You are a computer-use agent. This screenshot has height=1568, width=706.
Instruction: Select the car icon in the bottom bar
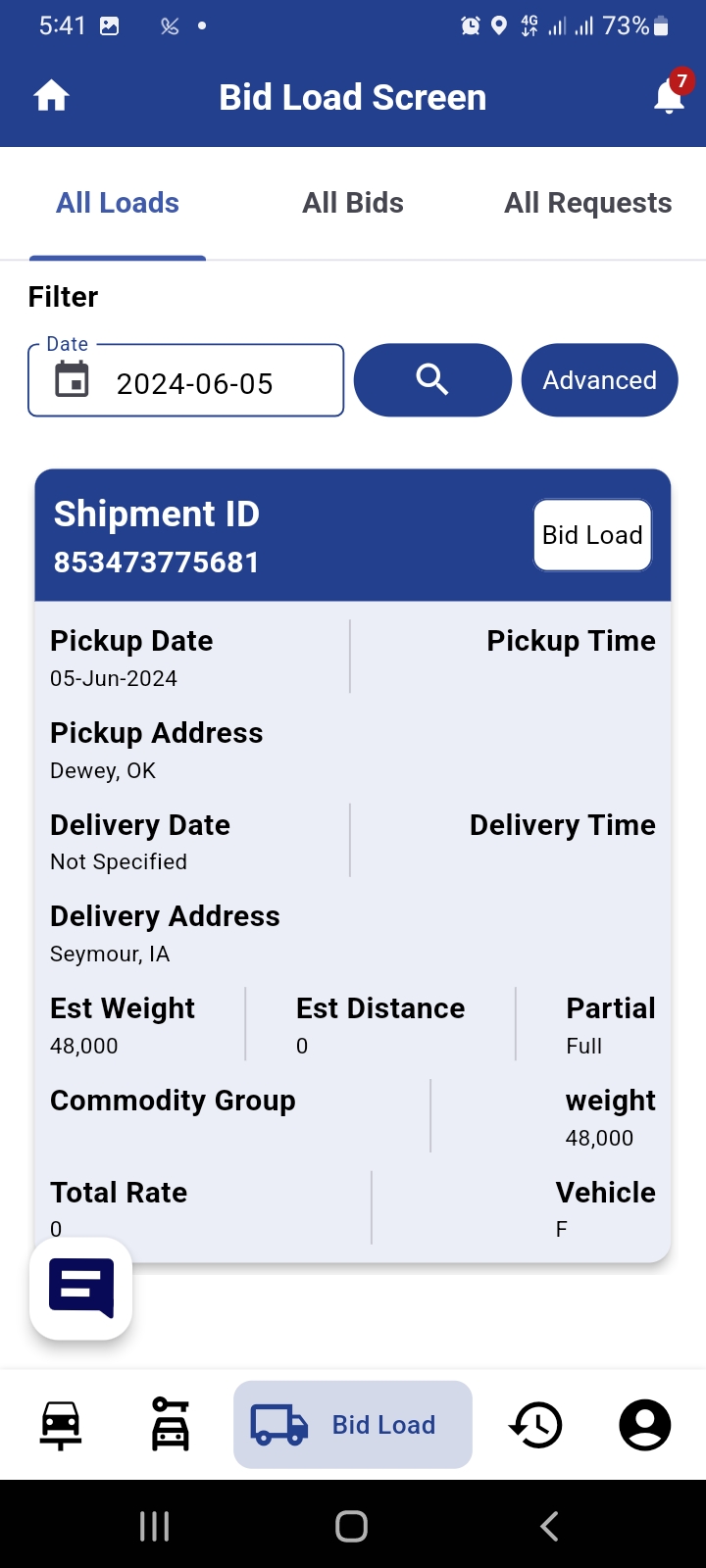(61, 1424)
